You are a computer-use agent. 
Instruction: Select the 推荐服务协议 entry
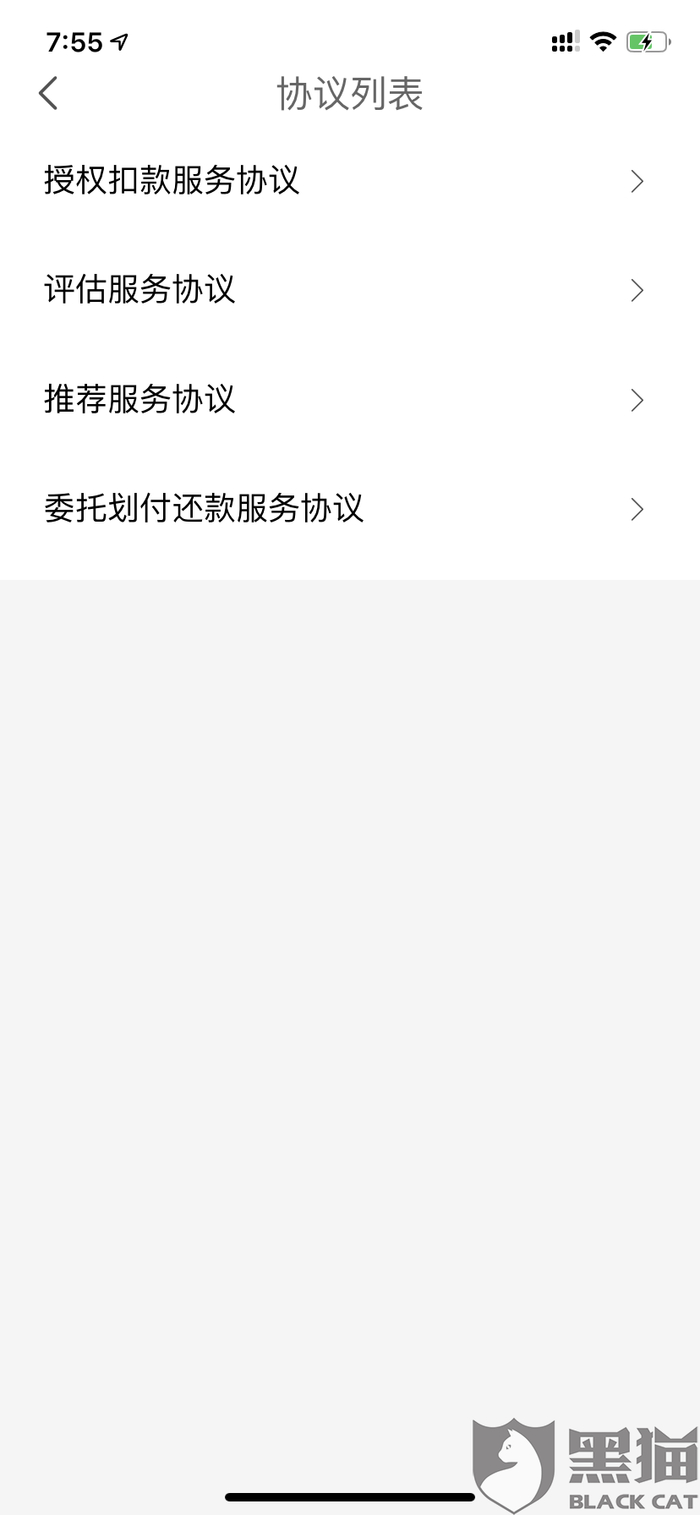point(350,400)
